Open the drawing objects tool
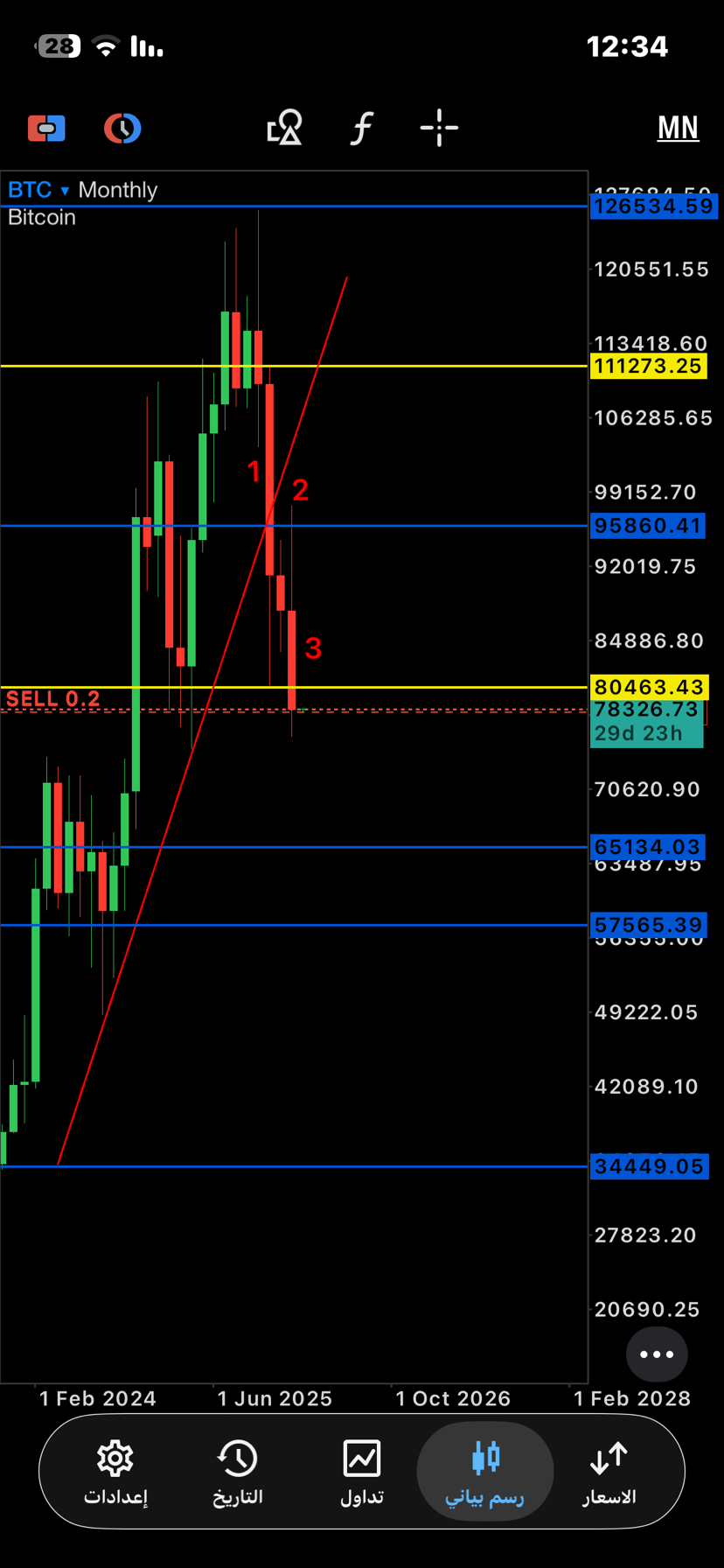Viewport: 724px width, 1568px height. tap(284, 129)
